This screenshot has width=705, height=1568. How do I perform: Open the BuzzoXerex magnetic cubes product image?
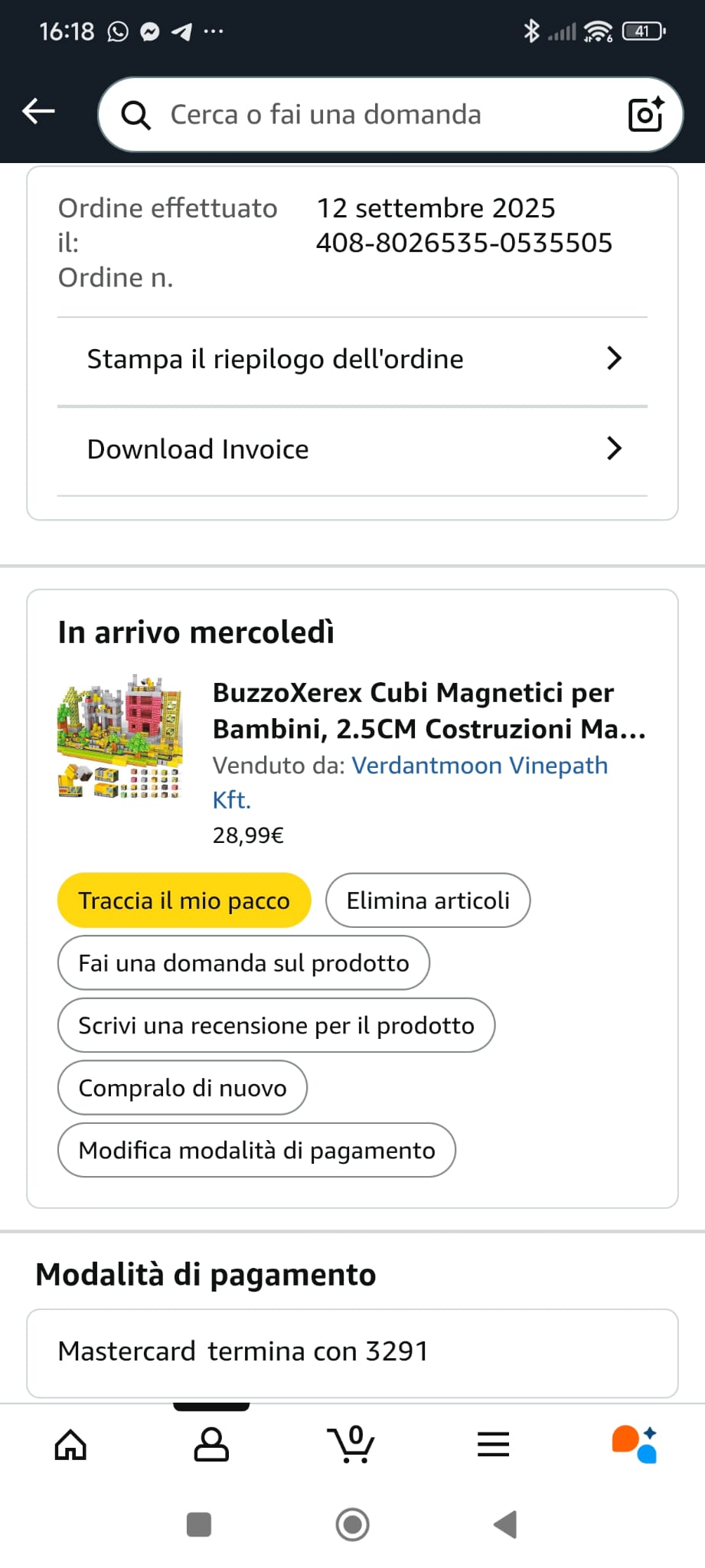click(121, 737)
